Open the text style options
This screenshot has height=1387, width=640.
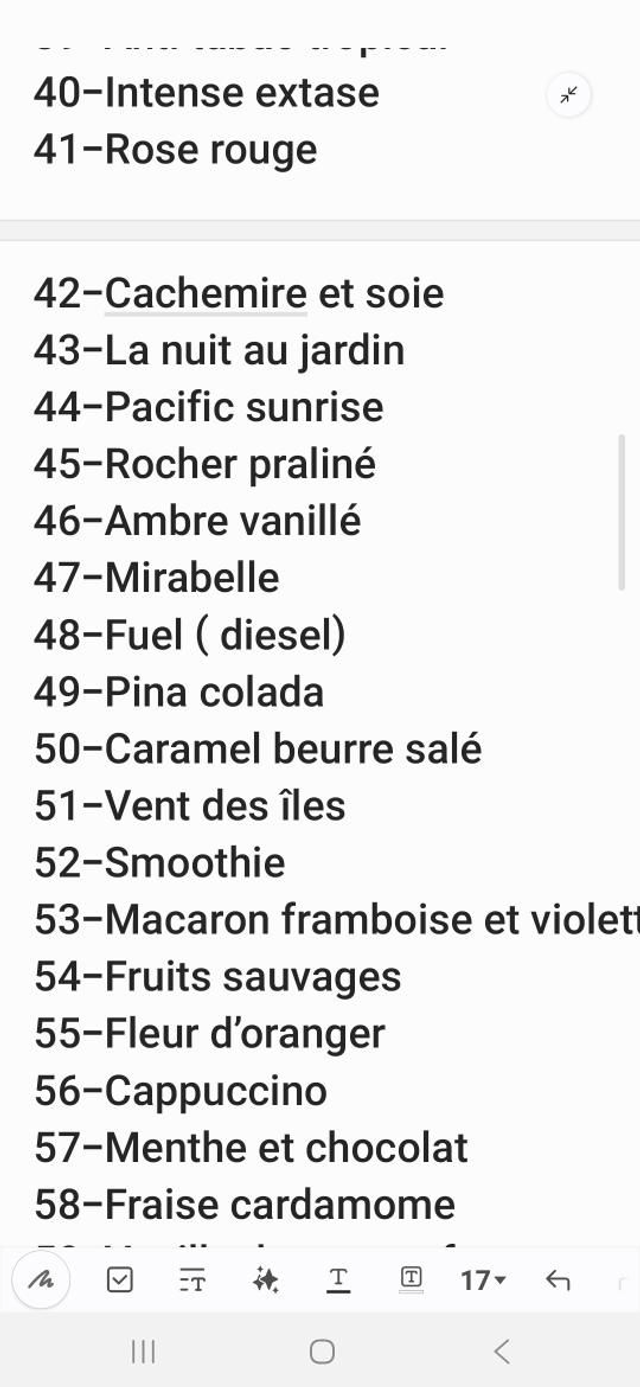pos(192,1279)
